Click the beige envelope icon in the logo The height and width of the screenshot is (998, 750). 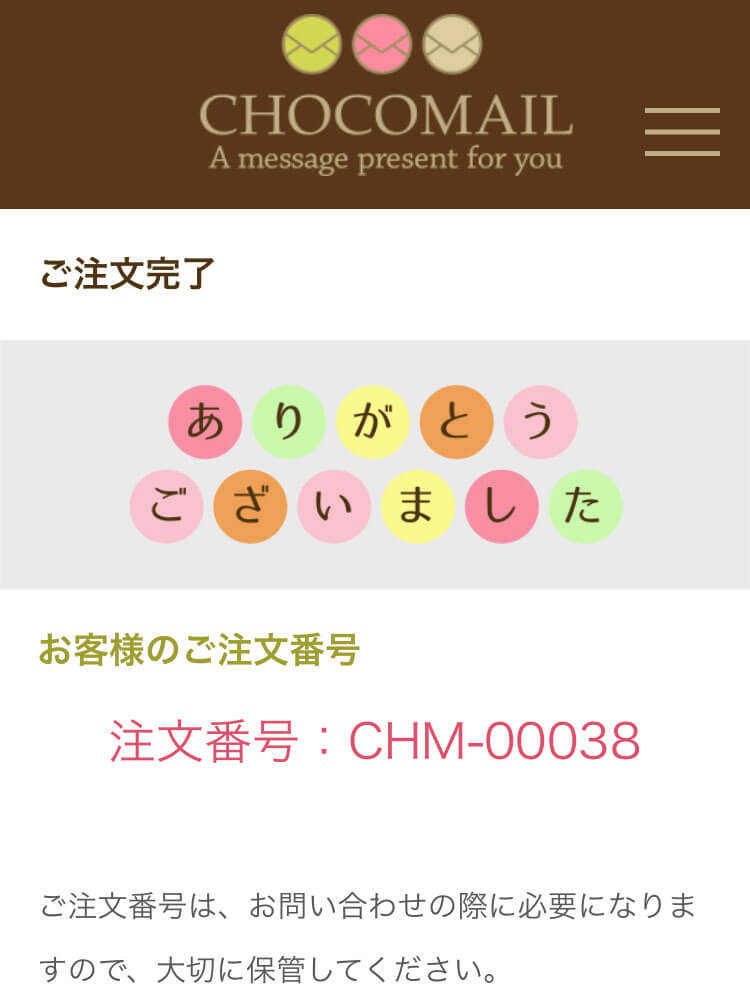pos(451,42)
